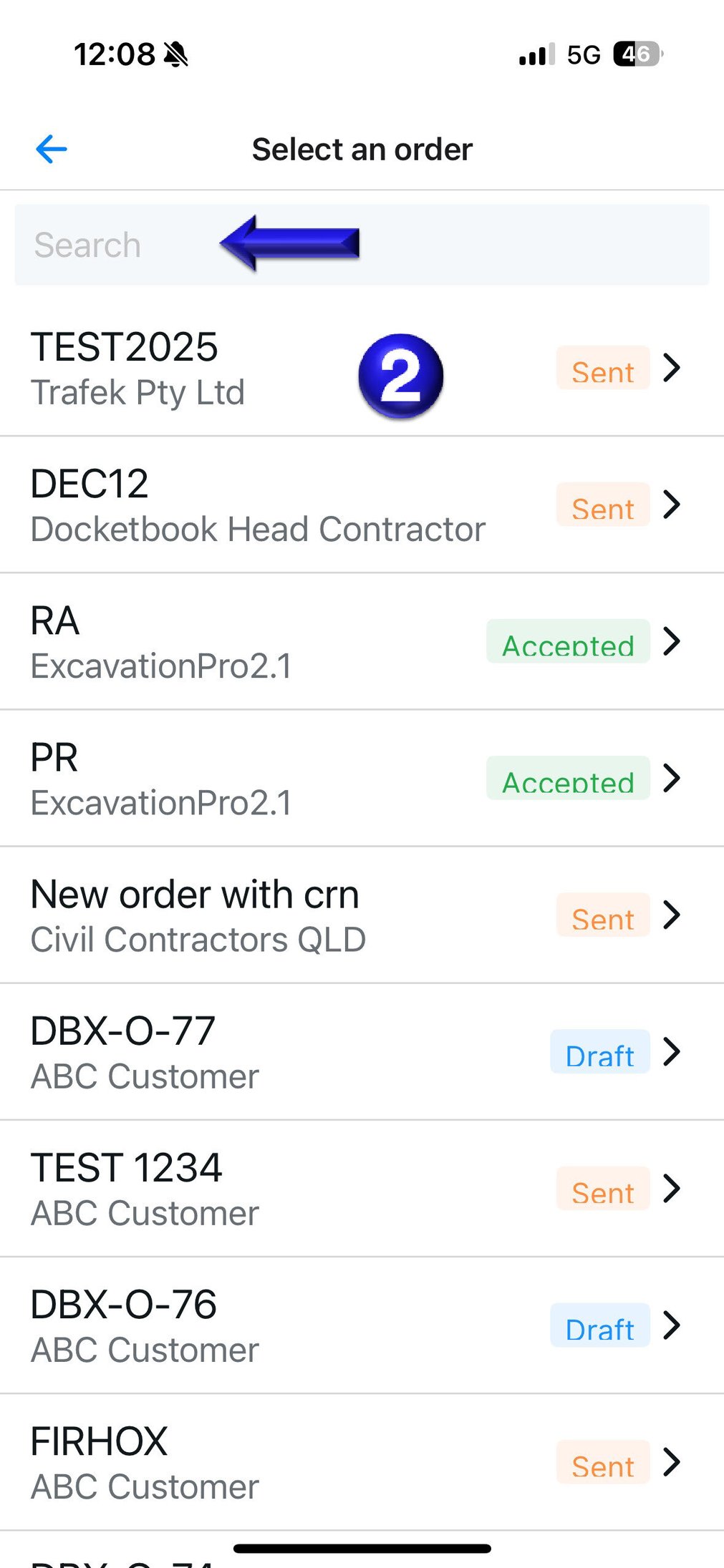Image resolution: width=724 pixels, height=1568 pixels.
Task: Tap the blue back arrow
Action: 50,149
